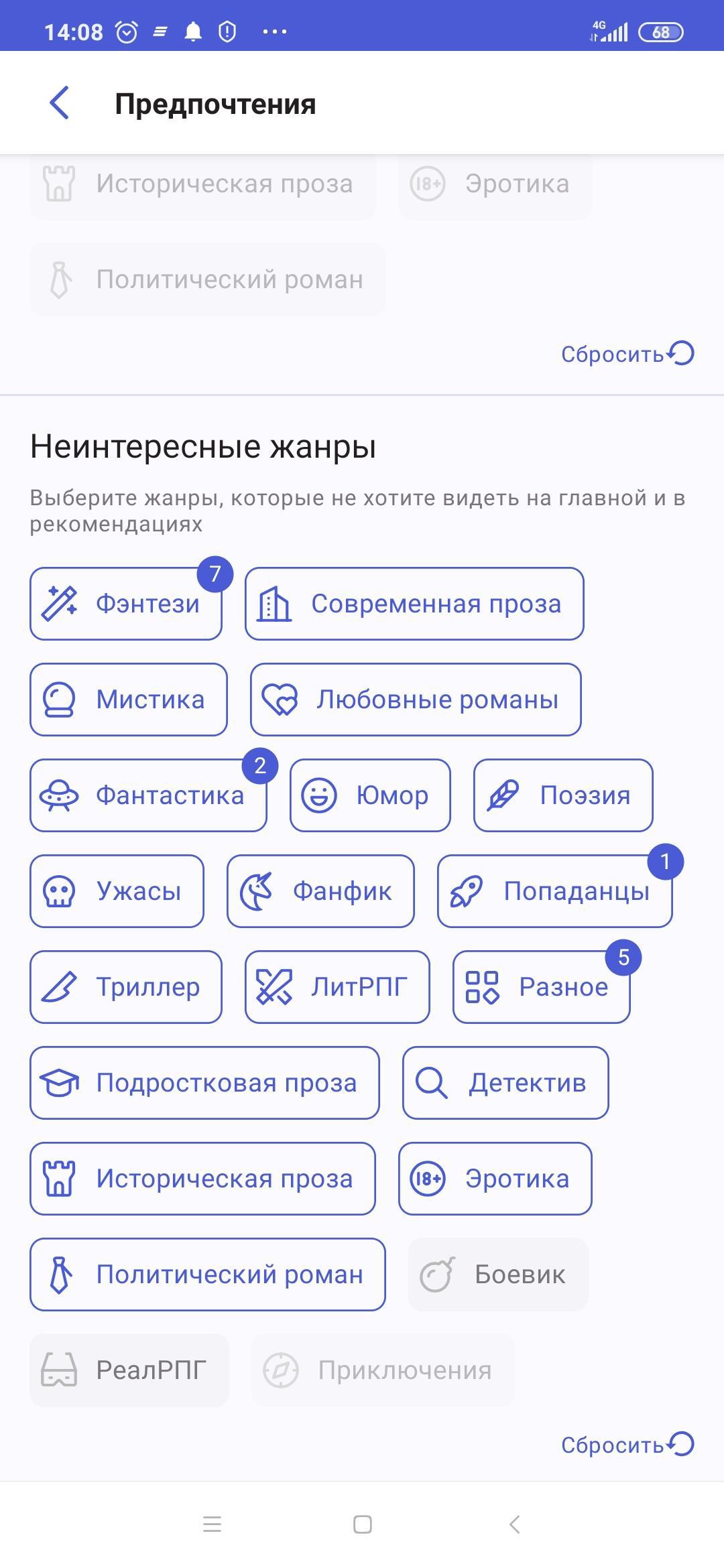Tap the Разное genre chip
This screenshot has width=724, height=1568.
tap(542, 987)
